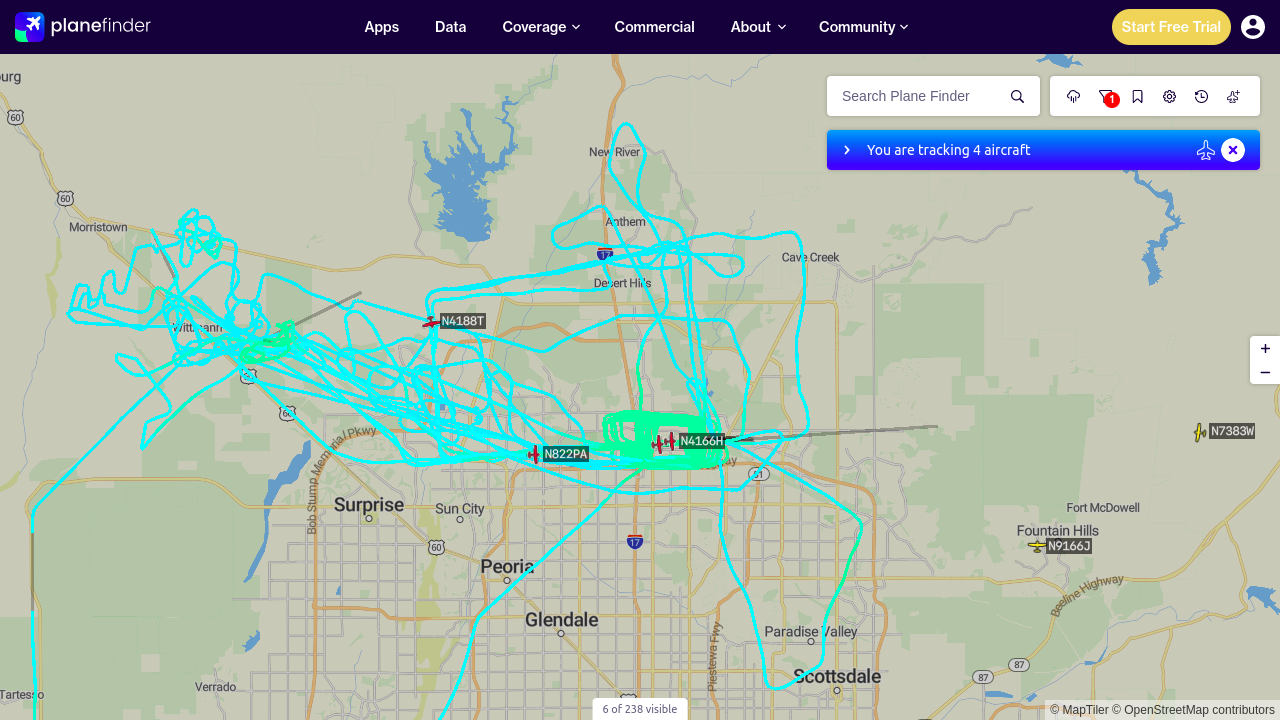Open the bookmarks icon

[x=1138, y=96]
